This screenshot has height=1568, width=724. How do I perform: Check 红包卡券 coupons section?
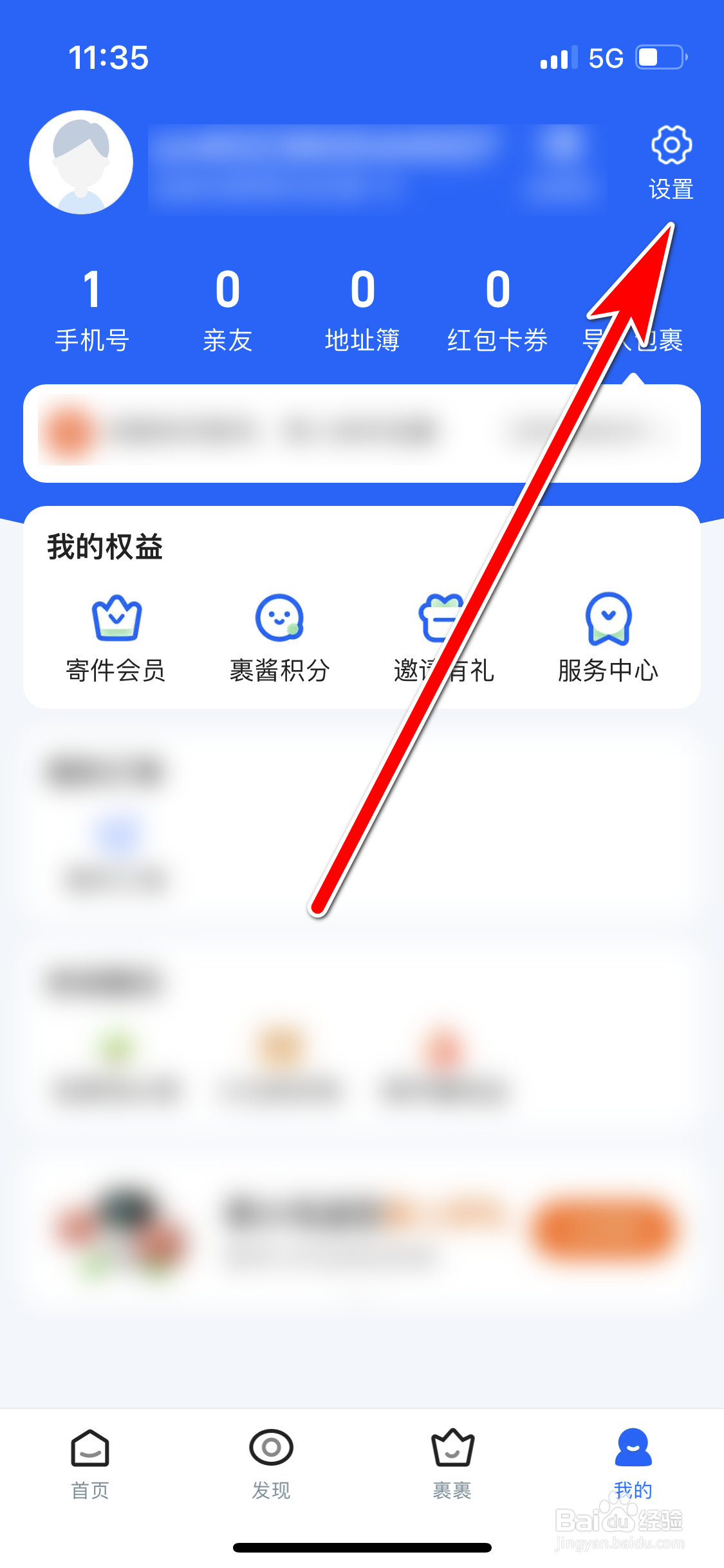(497, 309)
